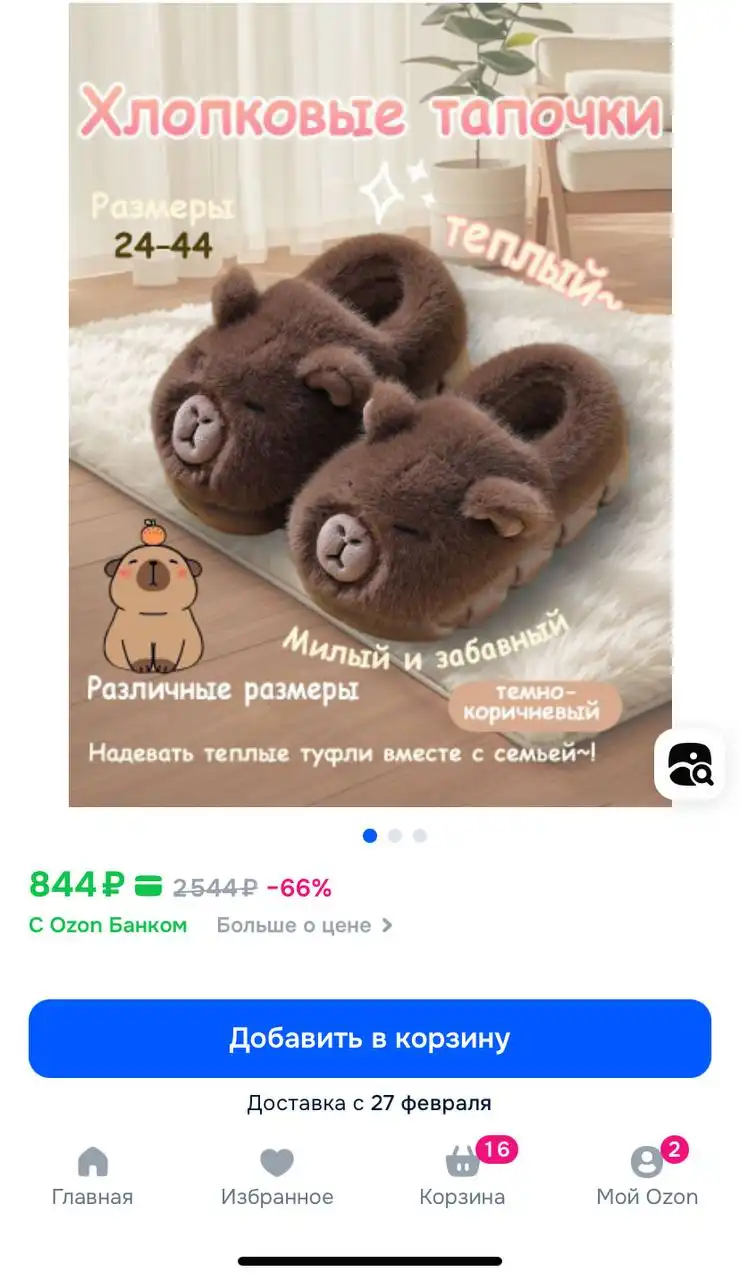
Task: Open Корзина via the basket icon
Action: [461, 1165]
